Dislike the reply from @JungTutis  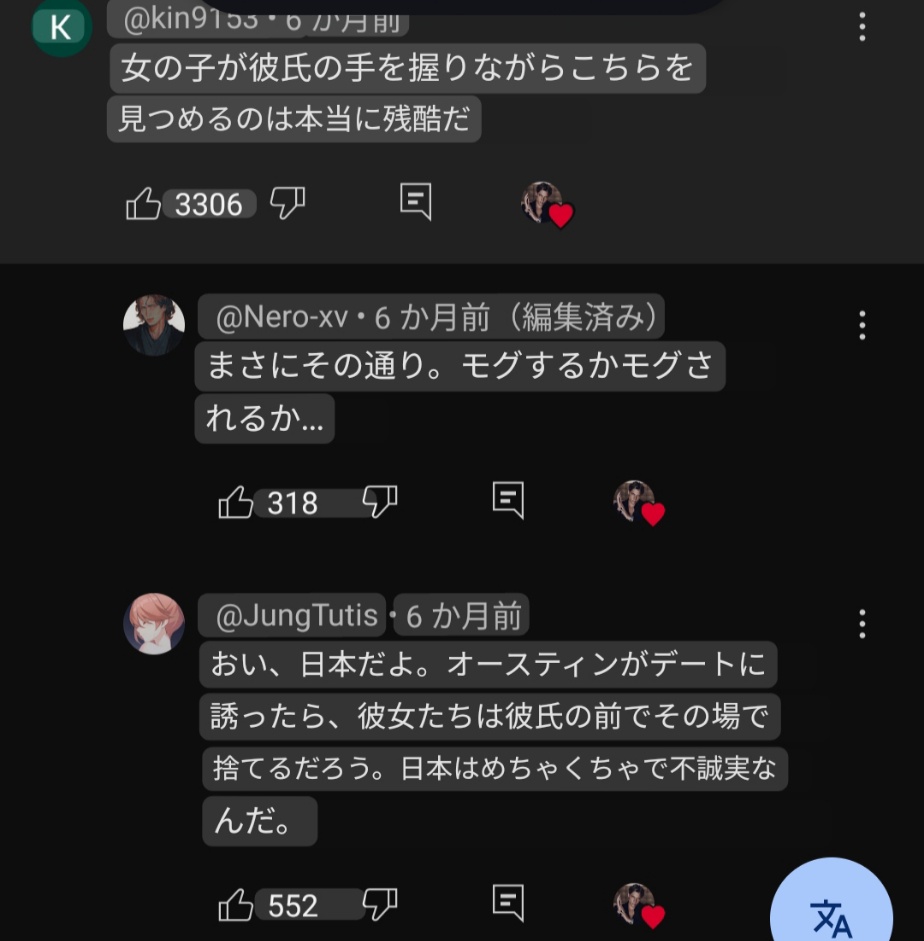coord(379,904)
